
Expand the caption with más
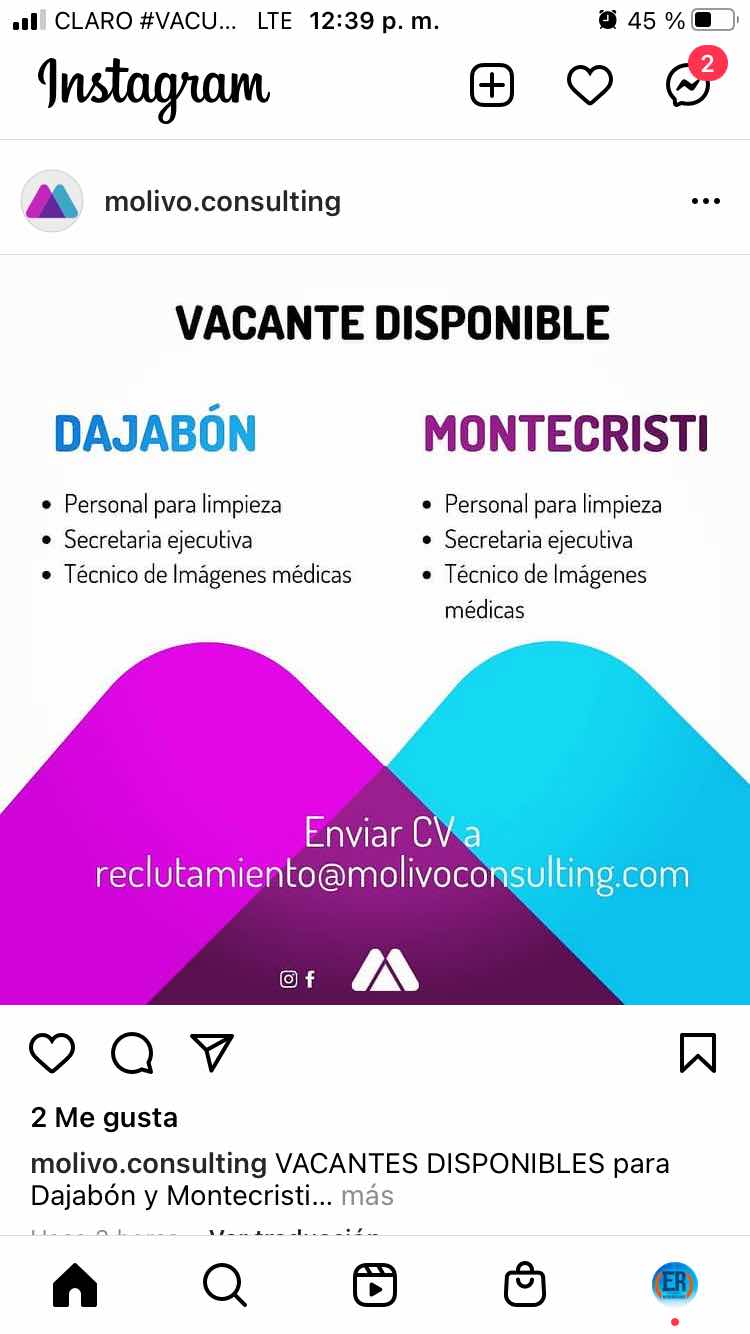(368, 1195)
